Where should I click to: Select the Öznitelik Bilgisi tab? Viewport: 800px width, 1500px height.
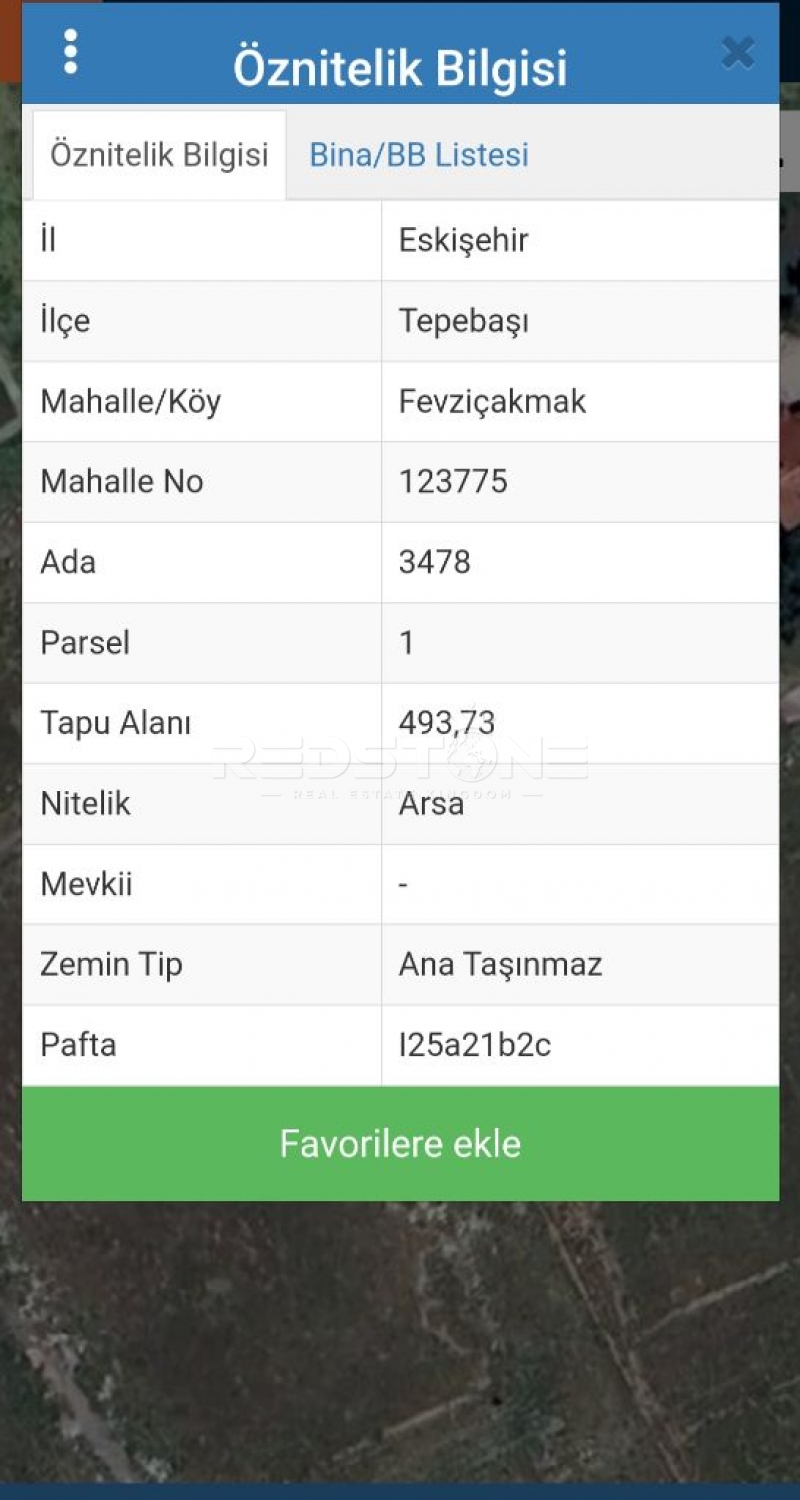click(x=159, y=155)
